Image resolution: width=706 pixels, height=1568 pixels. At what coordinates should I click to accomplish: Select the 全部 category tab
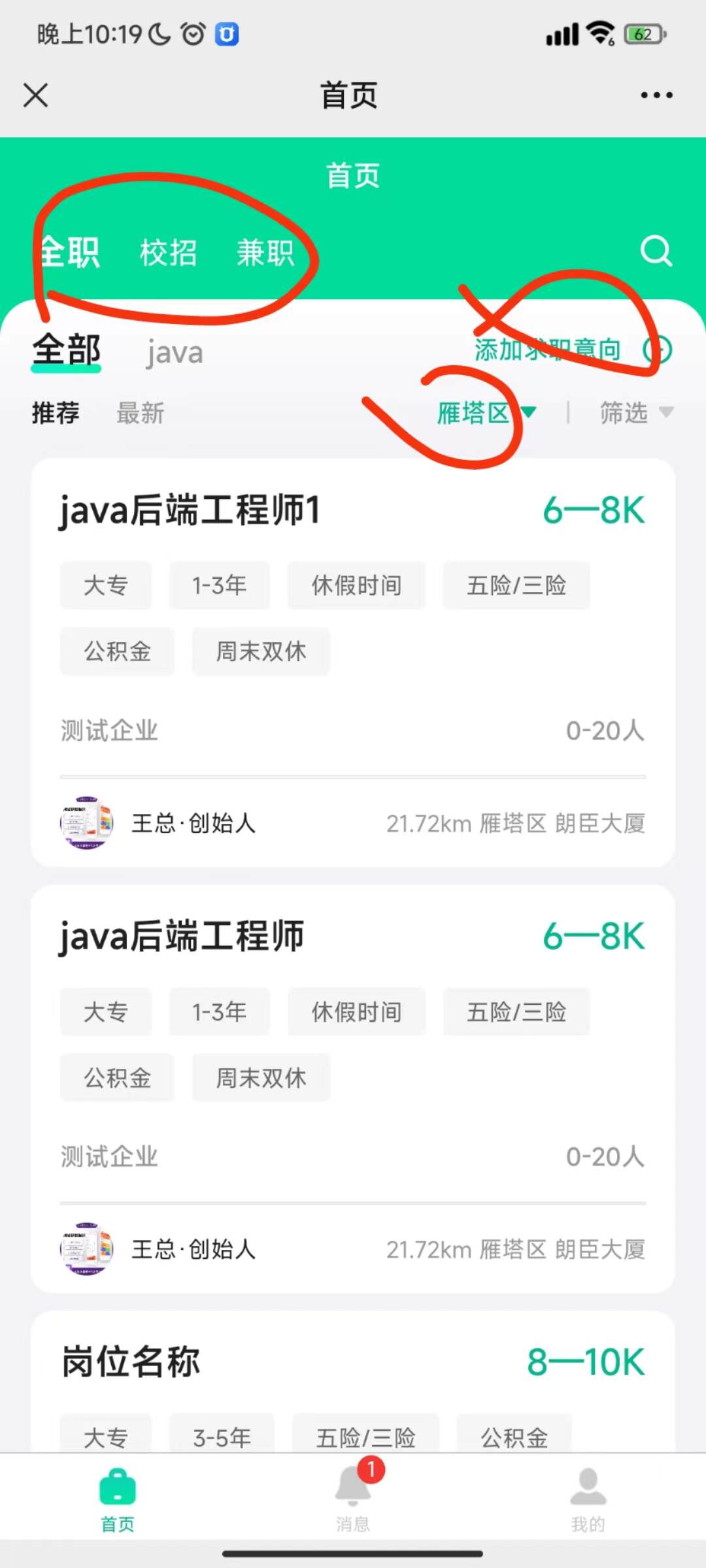point(67,351)
